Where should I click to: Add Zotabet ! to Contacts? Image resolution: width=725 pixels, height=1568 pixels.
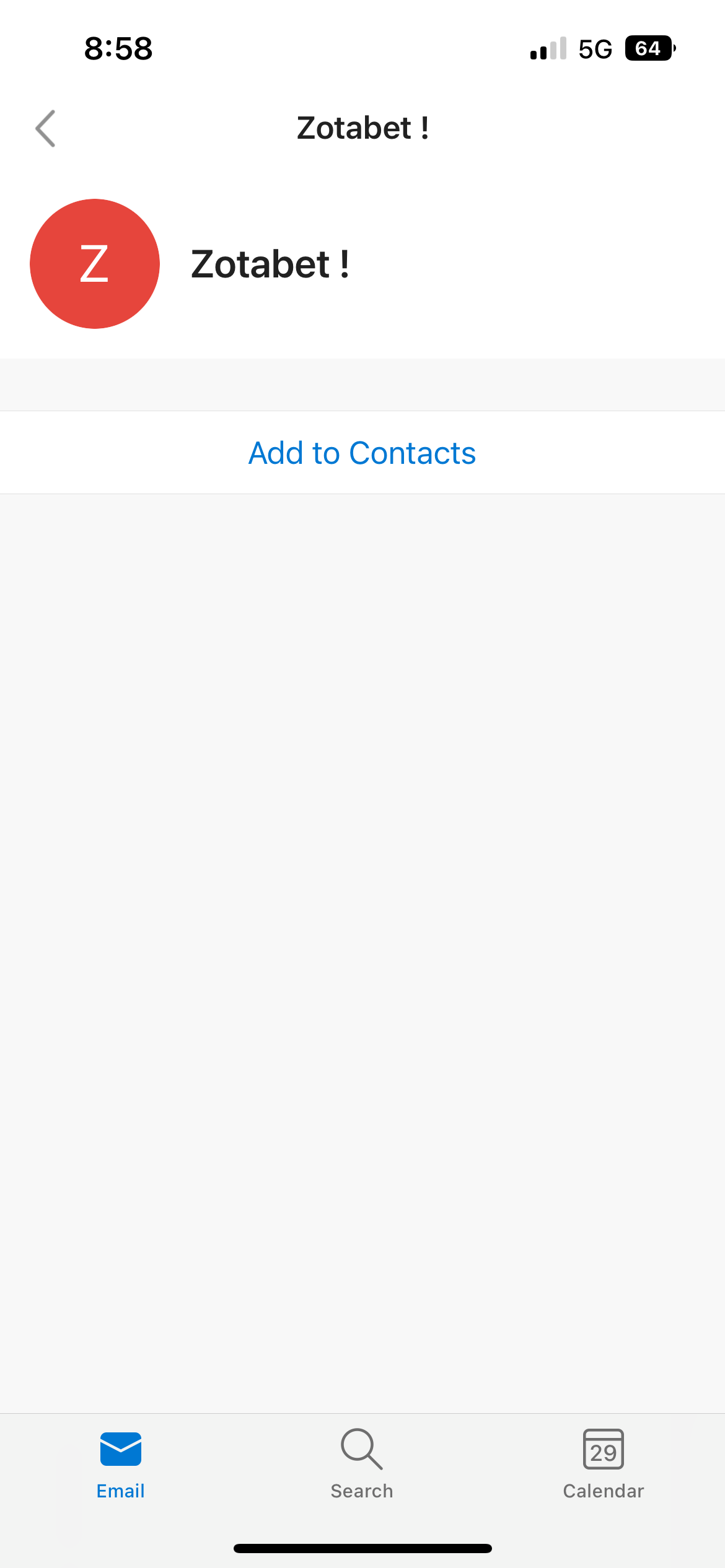362,453
